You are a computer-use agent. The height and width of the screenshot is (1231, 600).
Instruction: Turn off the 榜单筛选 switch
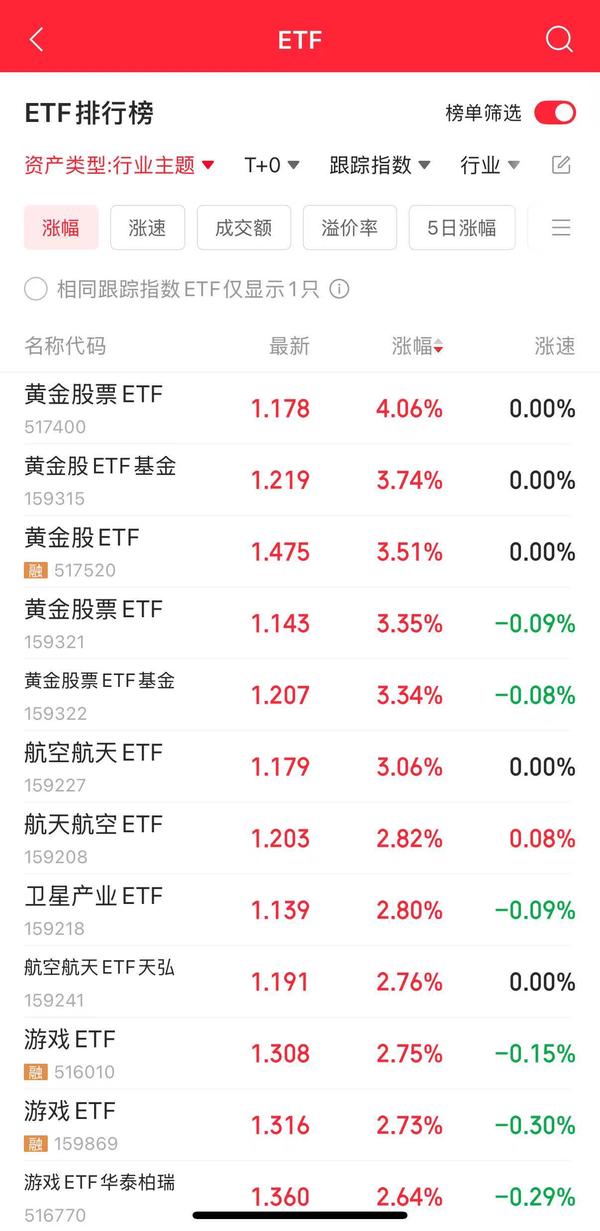(x=555, y=112)
